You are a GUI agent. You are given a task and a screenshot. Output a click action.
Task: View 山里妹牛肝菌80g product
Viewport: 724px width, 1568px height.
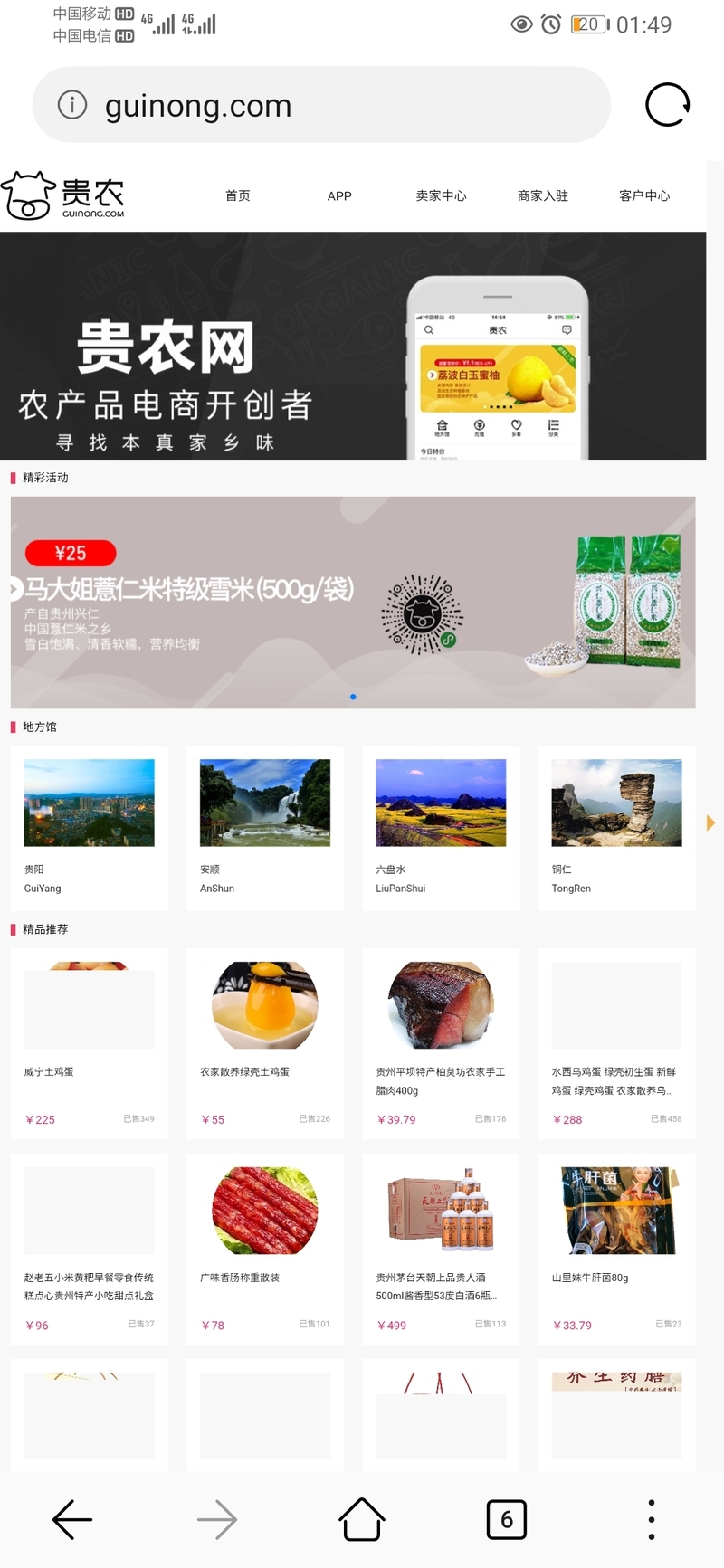pos(616,1250)
